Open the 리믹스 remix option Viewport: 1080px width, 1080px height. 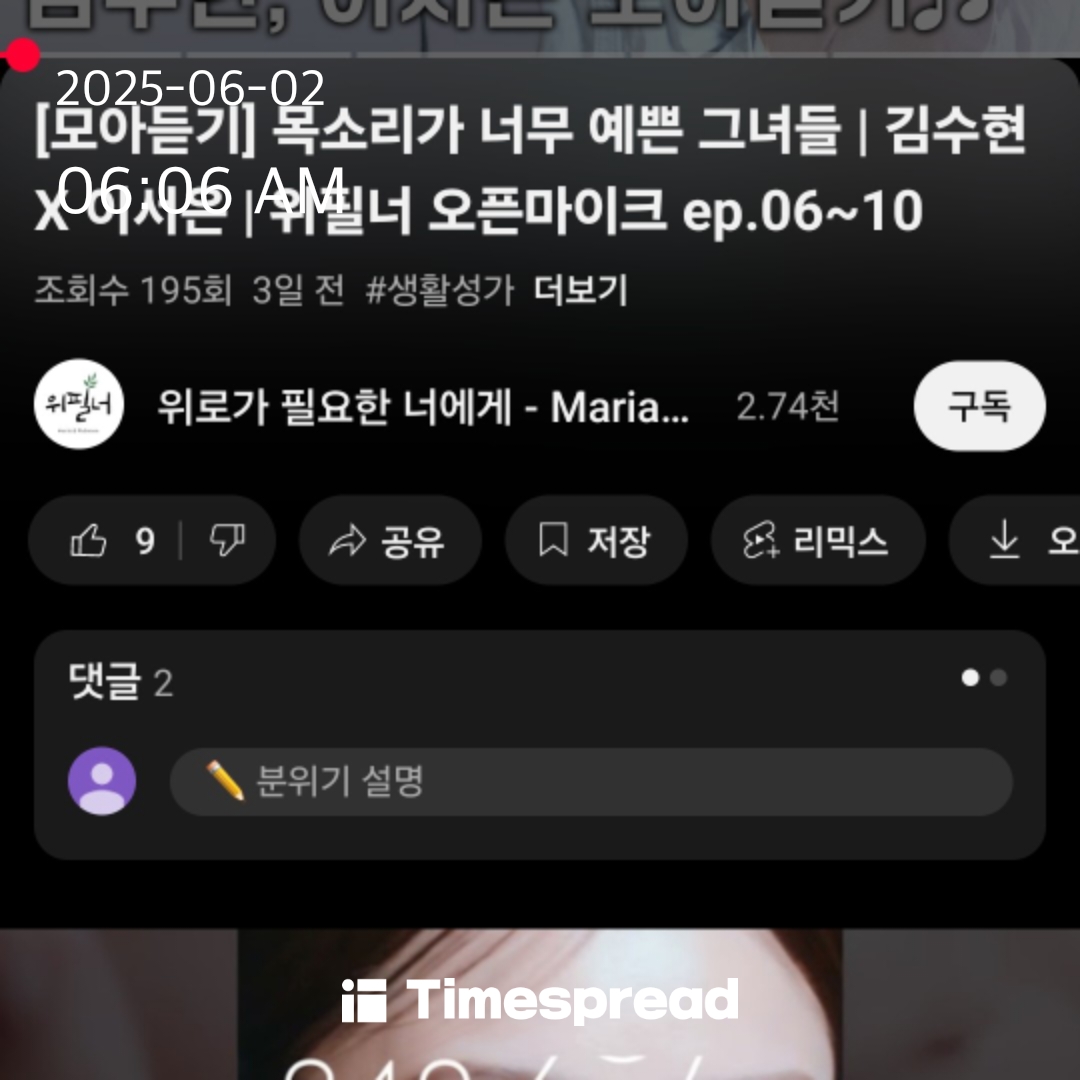click(817, 541)
